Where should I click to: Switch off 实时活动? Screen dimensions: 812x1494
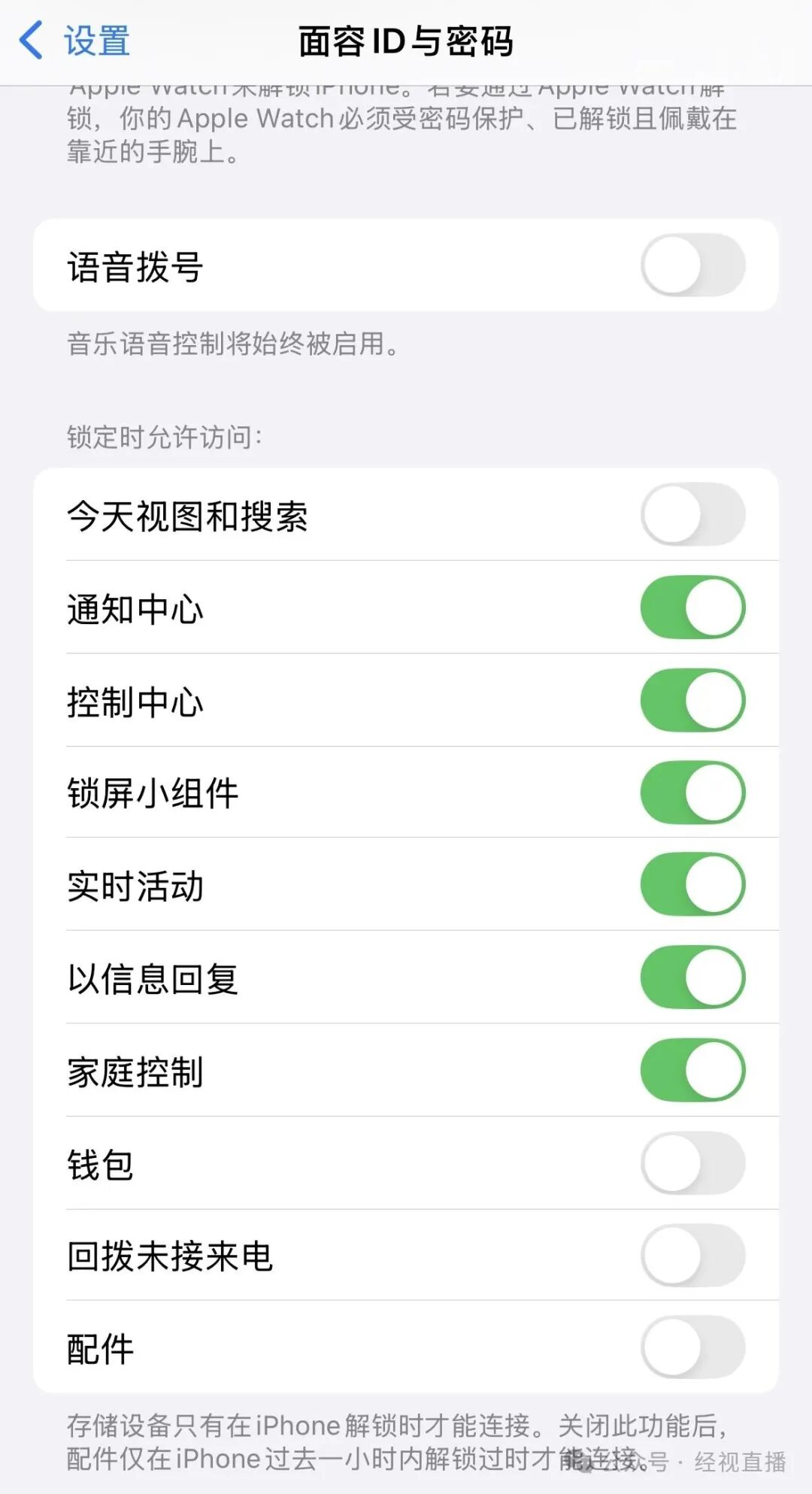pyautogui.click(x=692, y=884)
